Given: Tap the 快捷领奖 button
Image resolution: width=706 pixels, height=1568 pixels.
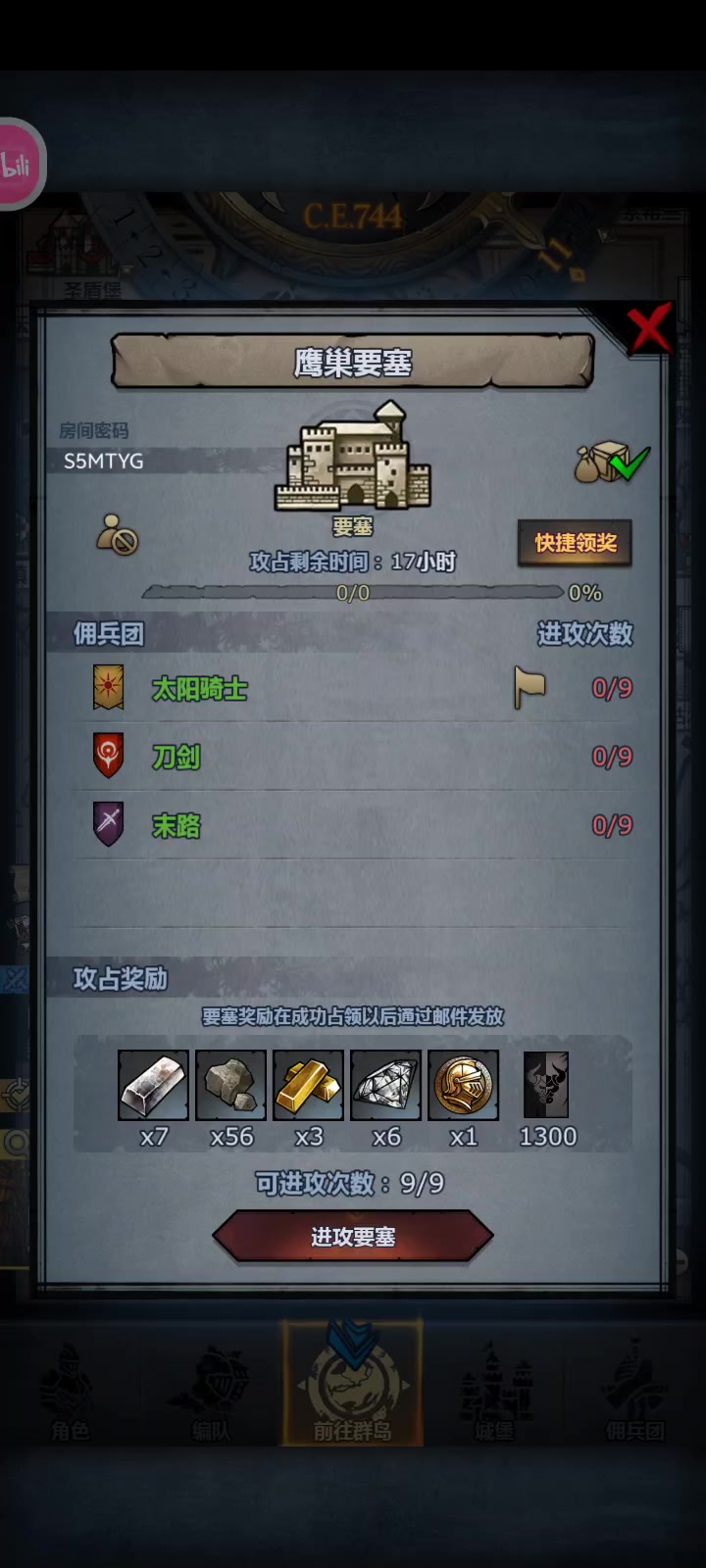Looking at the screenshot, I should (x=575, y=543).
